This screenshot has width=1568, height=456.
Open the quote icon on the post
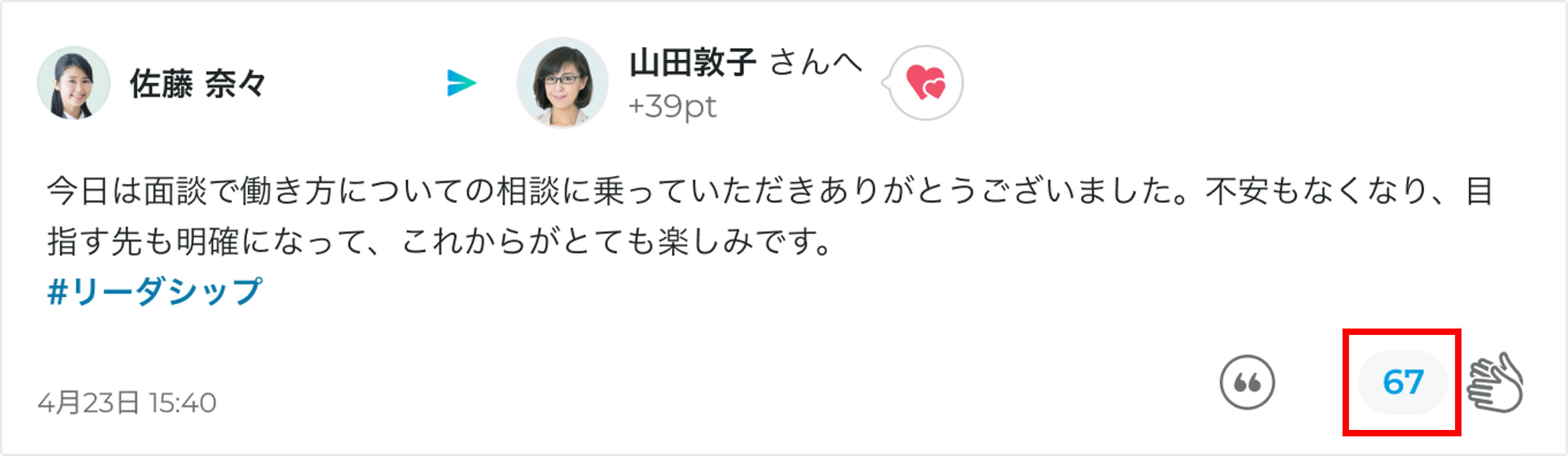(x=1247, y=382)
